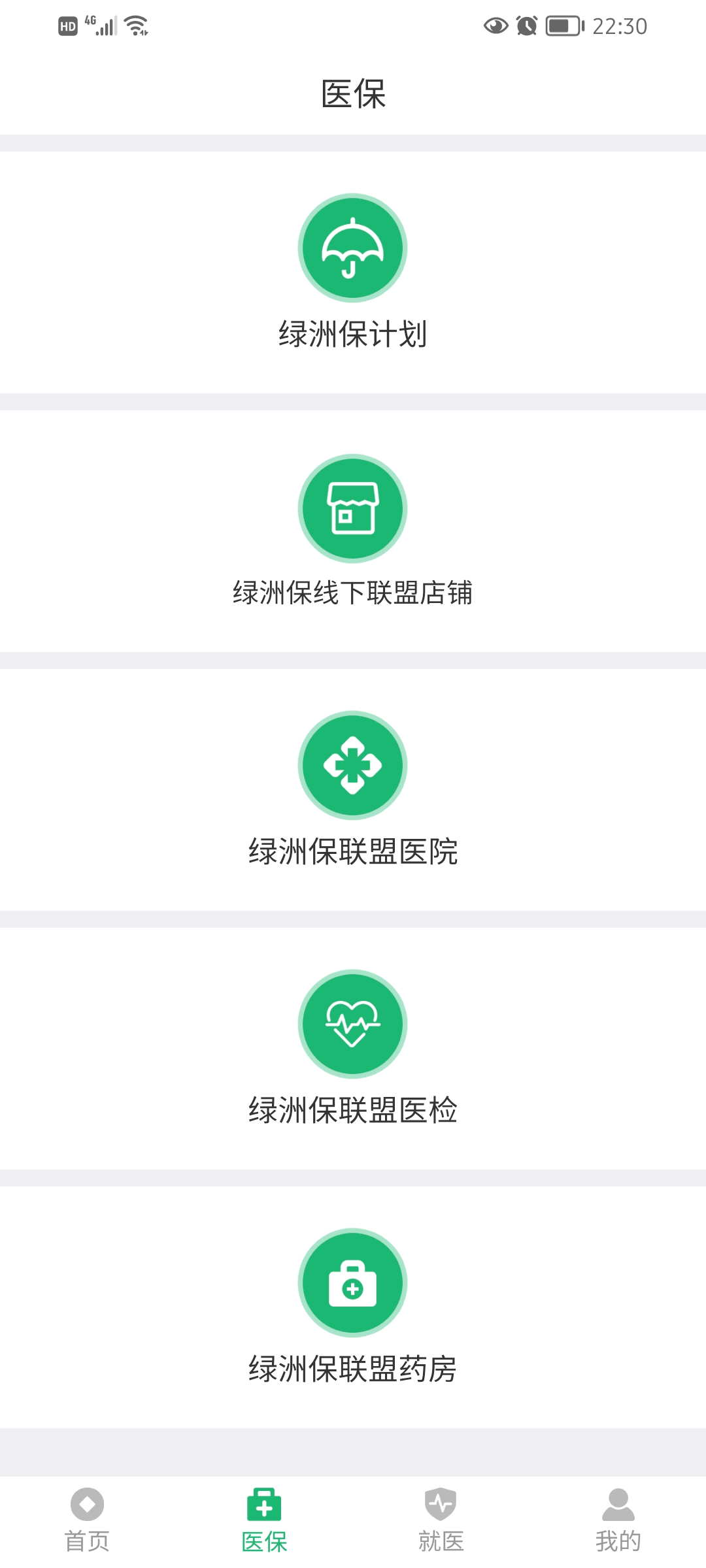
Task: Open the 绿洲保联盟药房 medicine kit icon
Action: click(352, 1282)
